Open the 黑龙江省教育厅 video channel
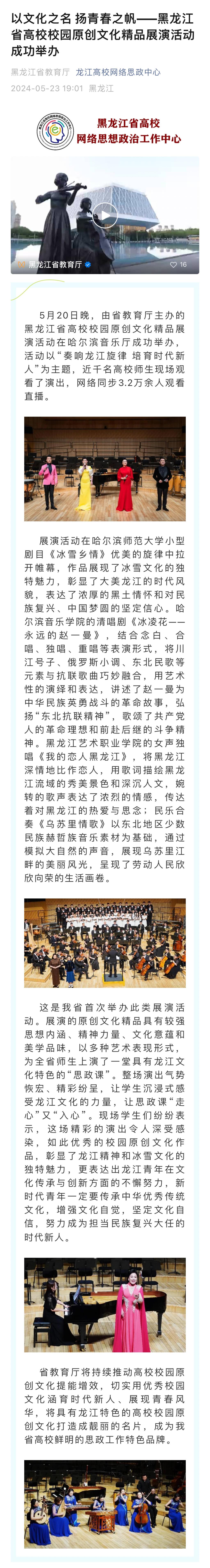The width and height of the screenshot is (210, 1568). click(55, 265)
